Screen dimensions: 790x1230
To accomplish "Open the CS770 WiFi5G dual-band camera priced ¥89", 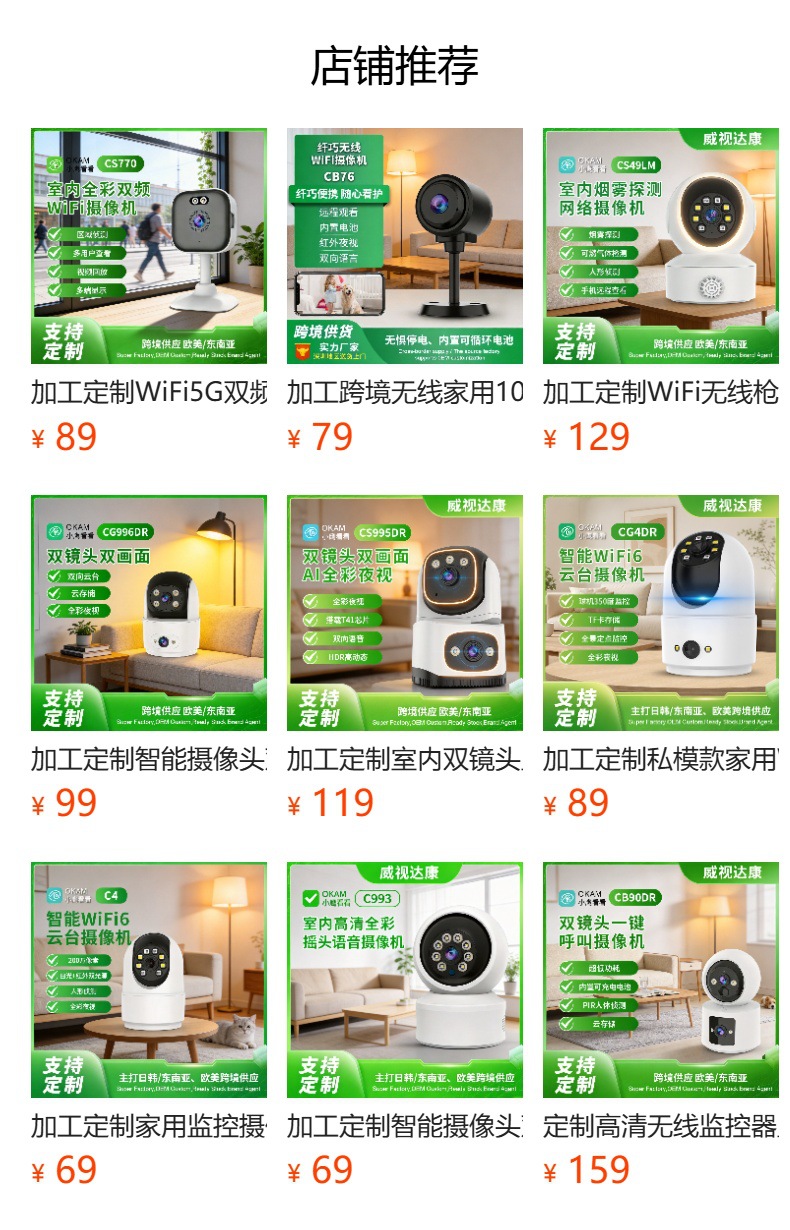I will (x=149, y=246).
